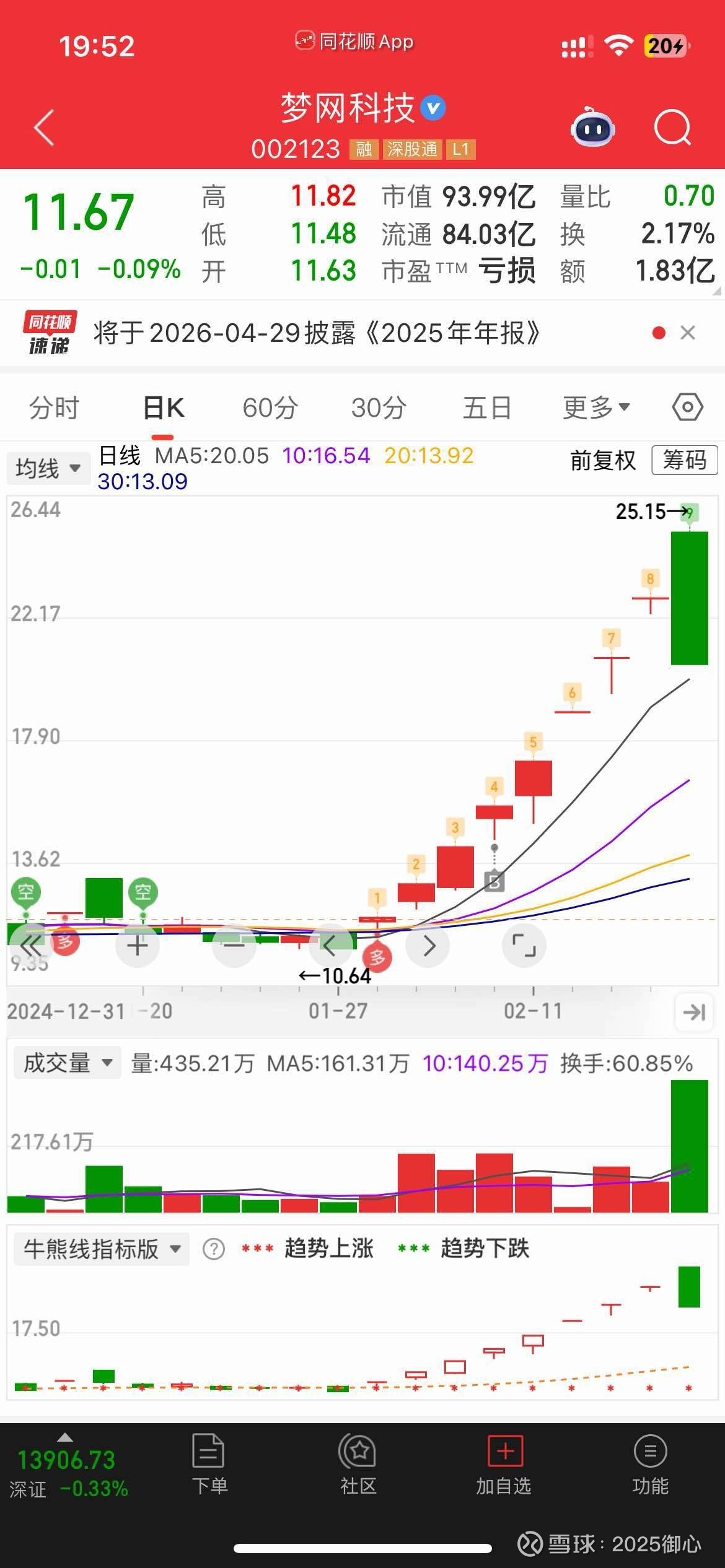
Task: Open the 筹码 chip distribution
Action: 684,460
